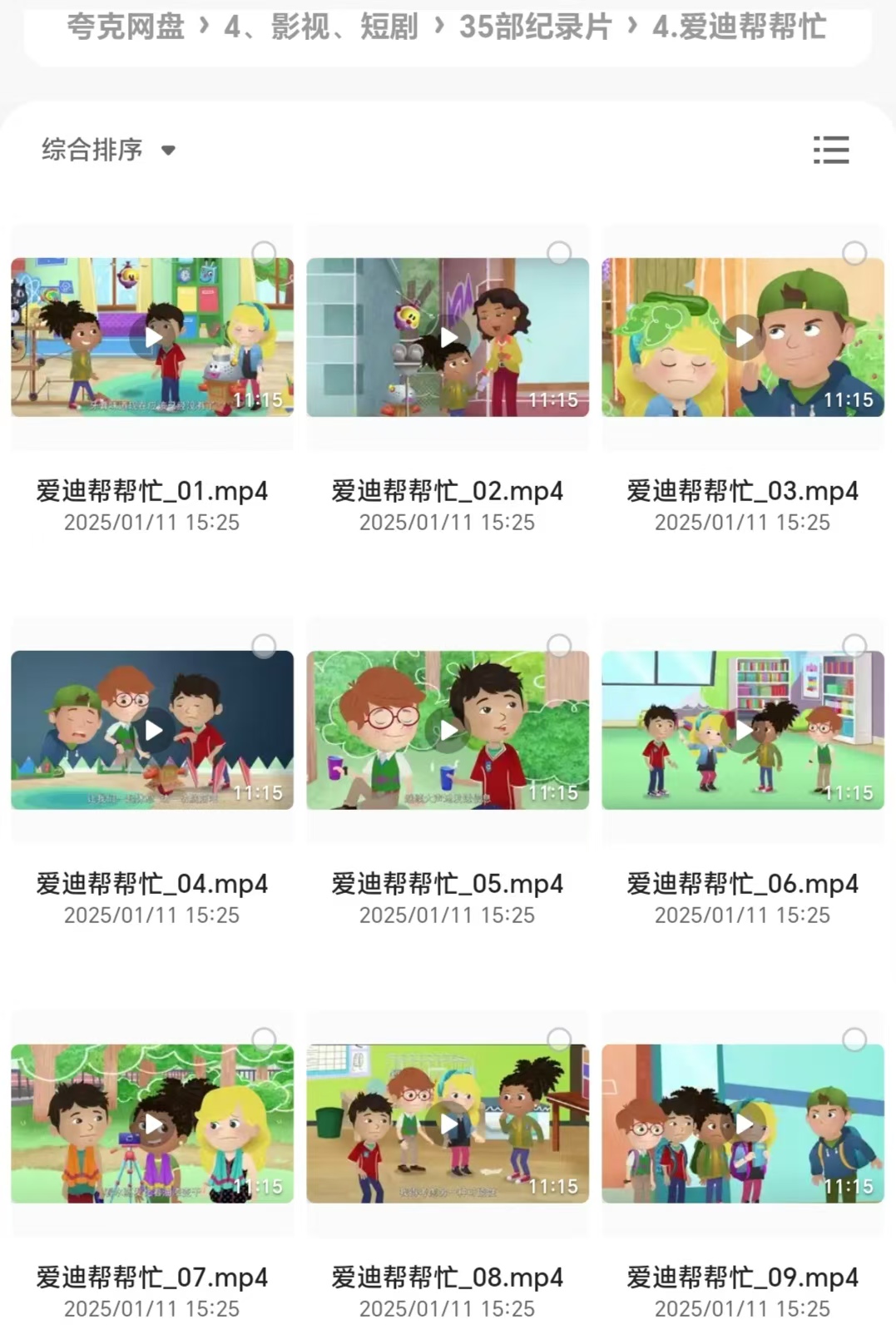Open 爱迪帮帮忙_04.mp4 thumbnail
Viewport: 896px width, 1325px height.
[x=153, y=730]
